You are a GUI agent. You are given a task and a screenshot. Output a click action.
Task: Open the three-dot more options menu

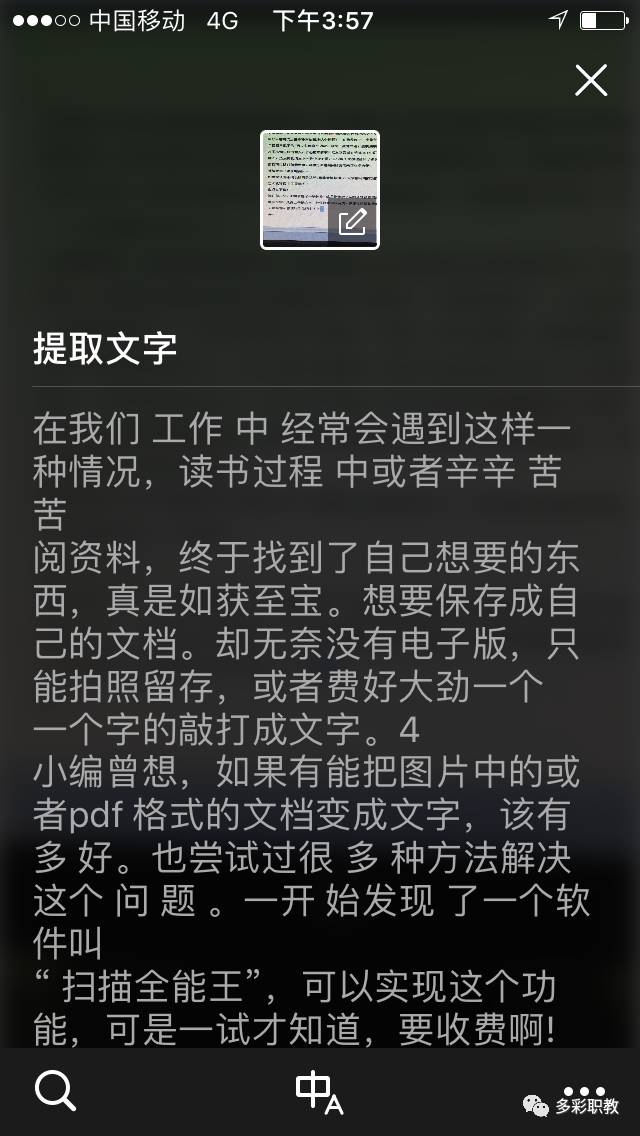click(x=584, y=1091)
